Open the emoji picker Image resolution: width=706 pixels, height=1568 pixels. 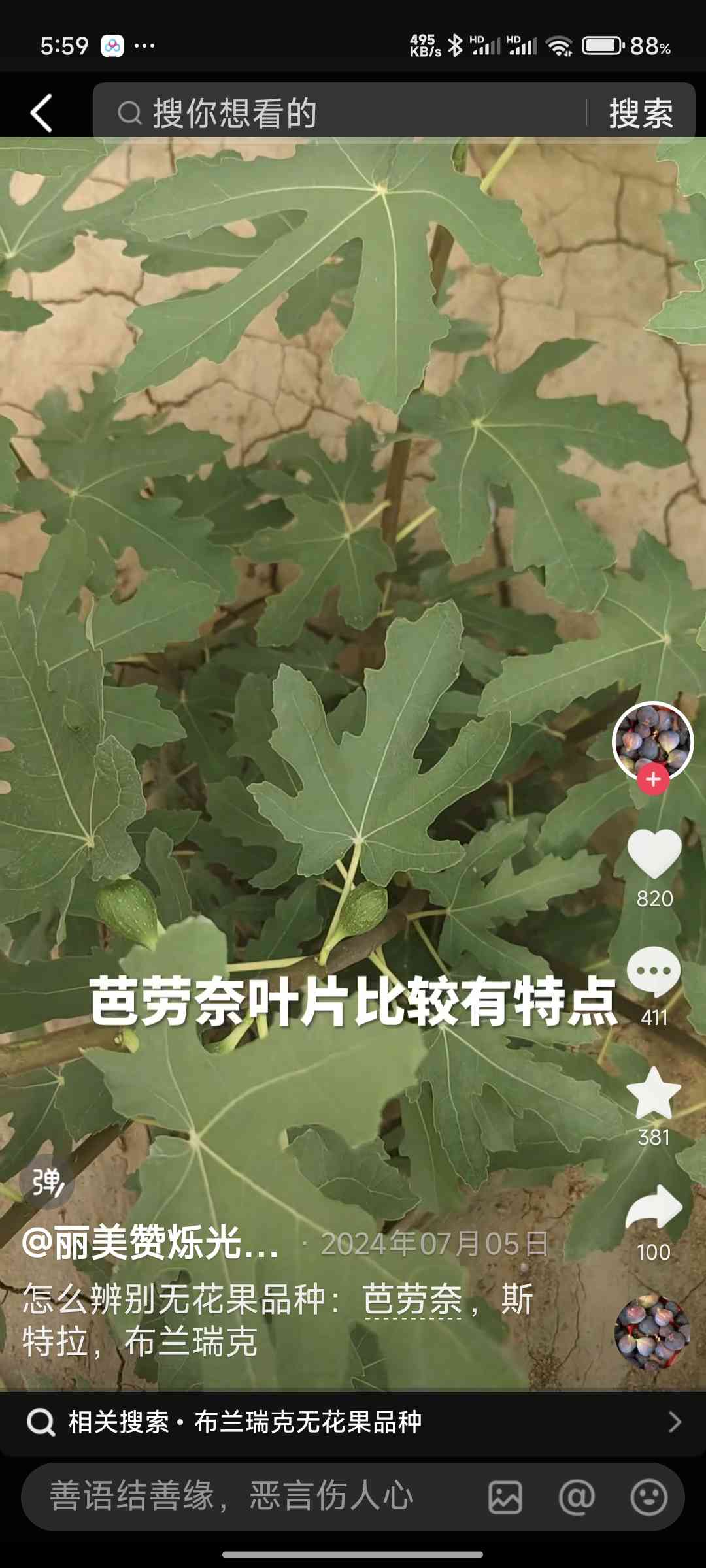648,1497
